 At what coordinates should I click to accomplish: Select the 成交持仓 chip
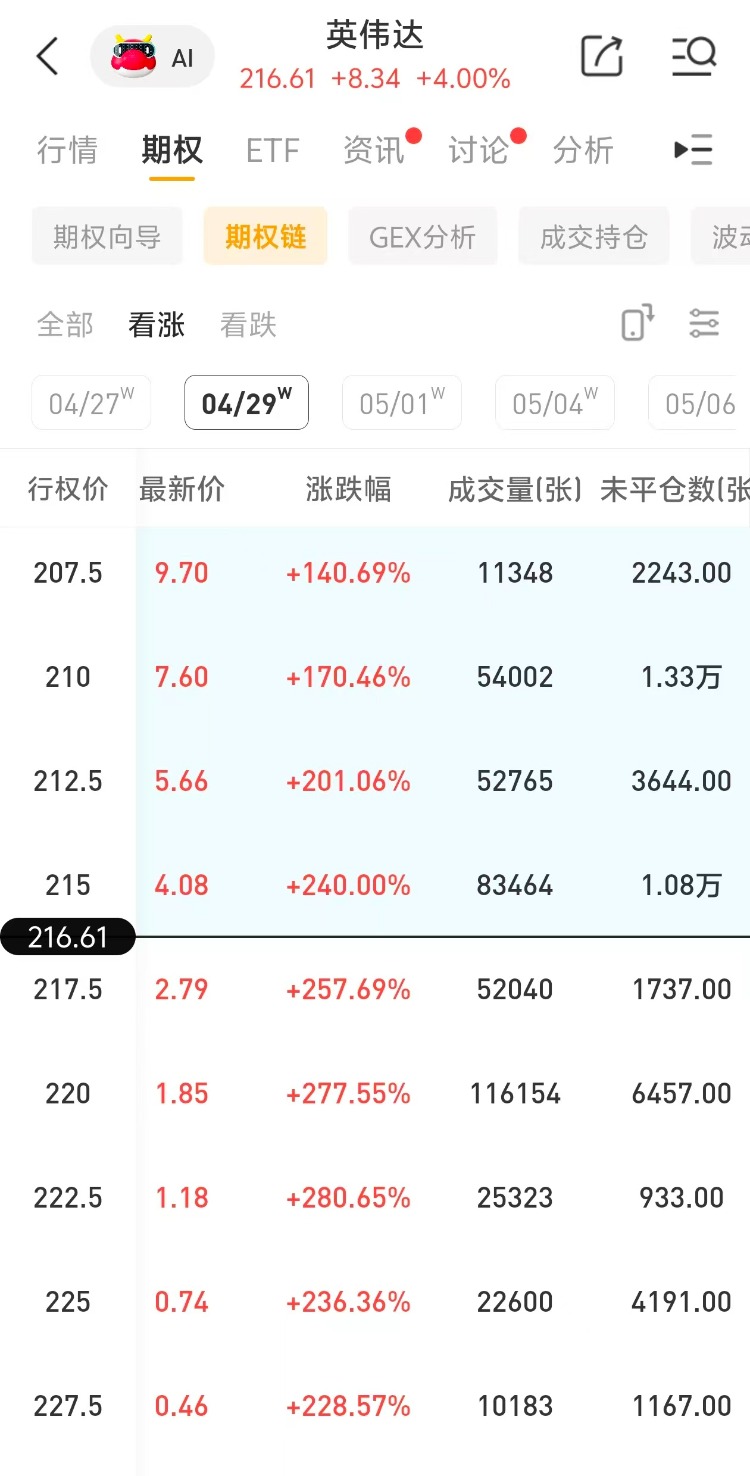click(593, 237)
